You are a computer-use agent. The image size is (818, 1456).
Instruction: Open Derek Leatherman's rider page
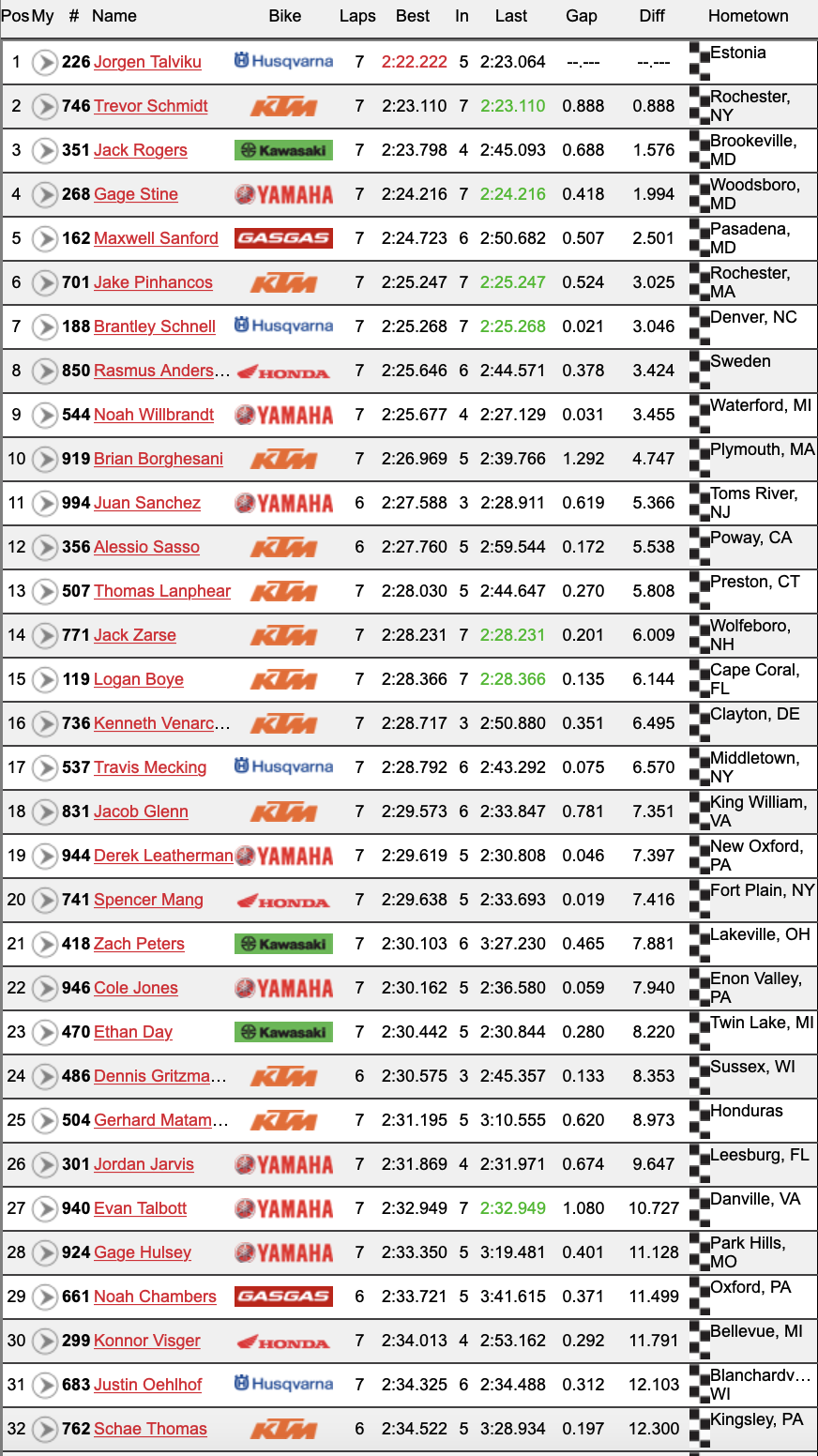point(163,856)
